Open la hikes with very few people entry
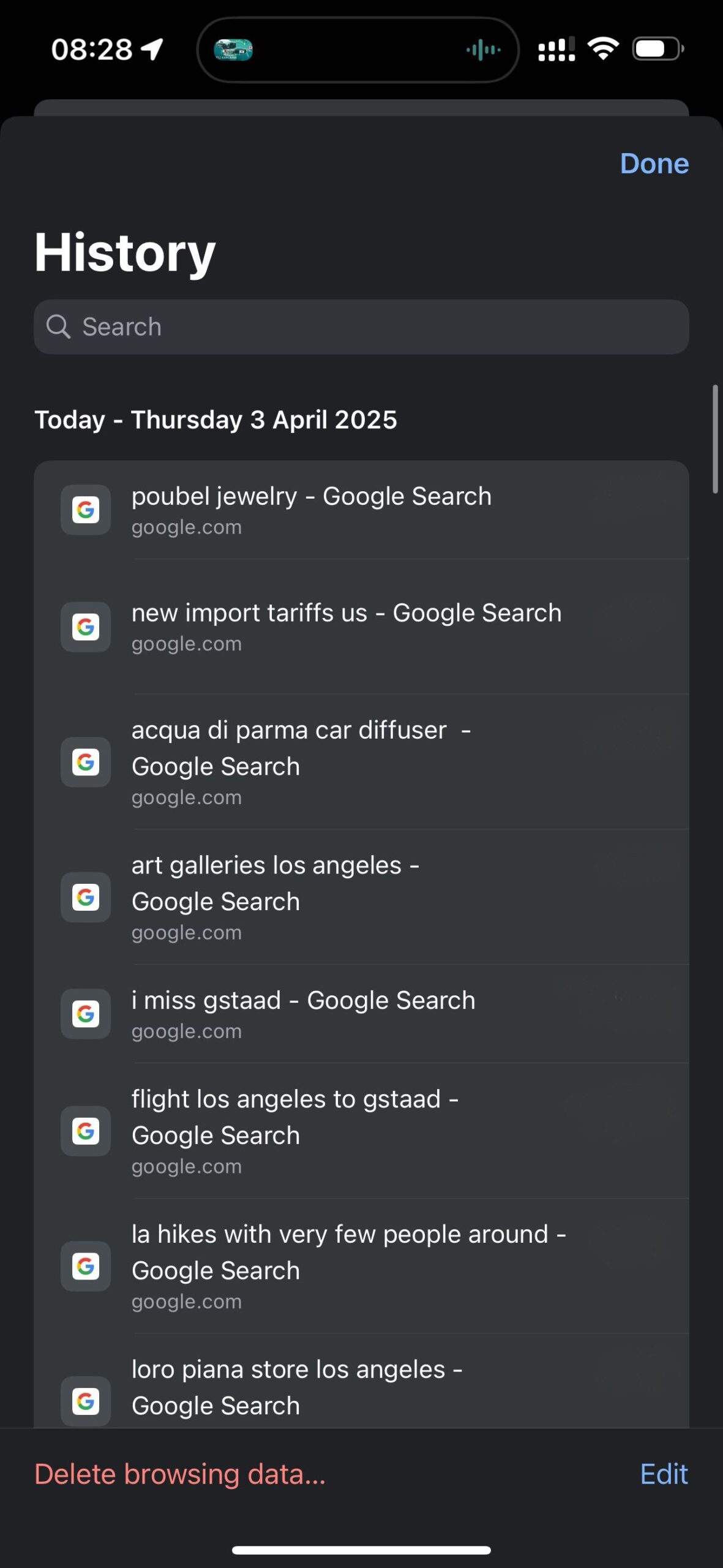This screenshot has width=723, height=1568. 361,1266
